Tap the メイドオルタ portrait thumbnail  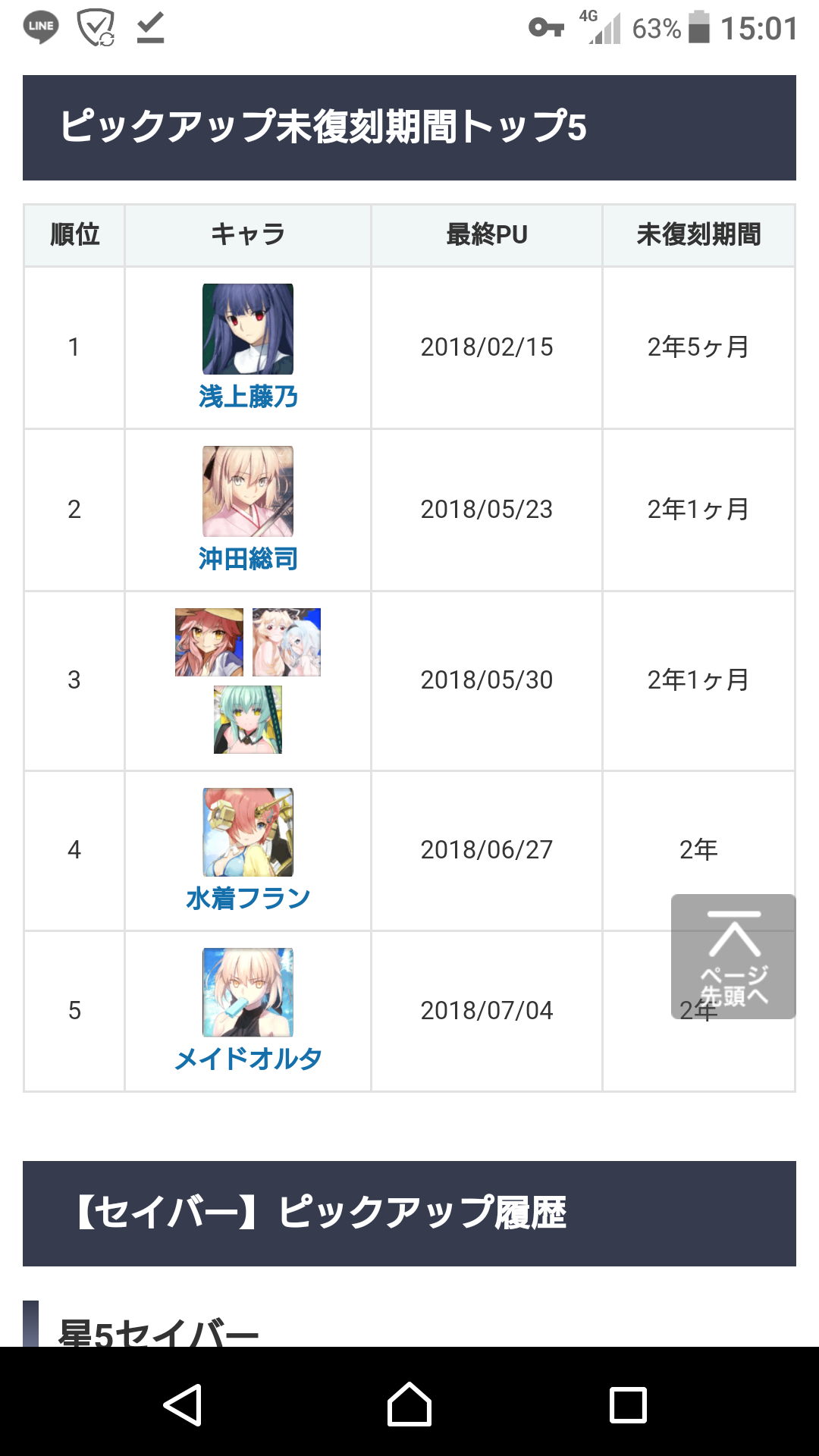pyautogui.click(x=248, y=992)
